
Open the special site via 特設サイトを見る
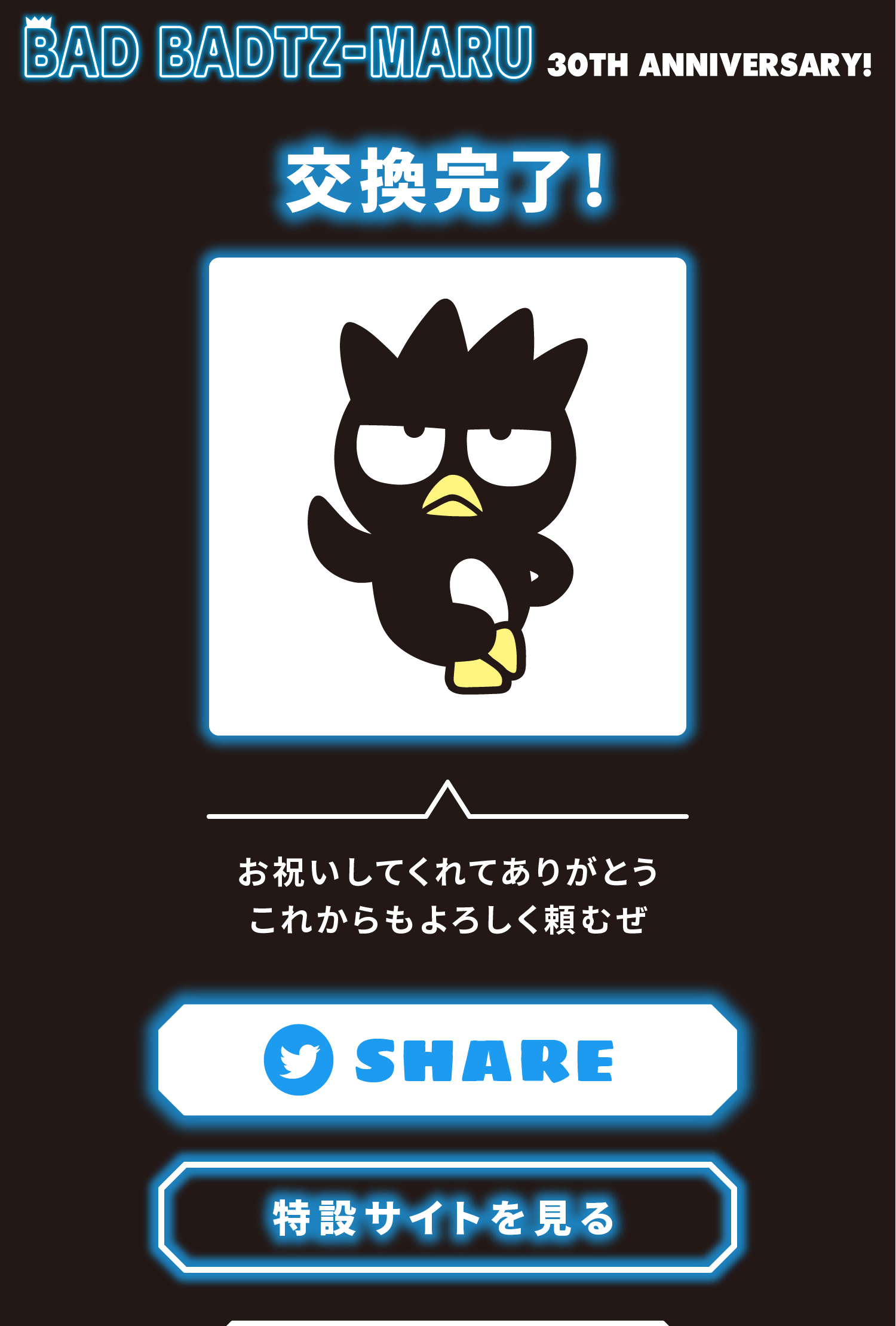pos(447,1217)
